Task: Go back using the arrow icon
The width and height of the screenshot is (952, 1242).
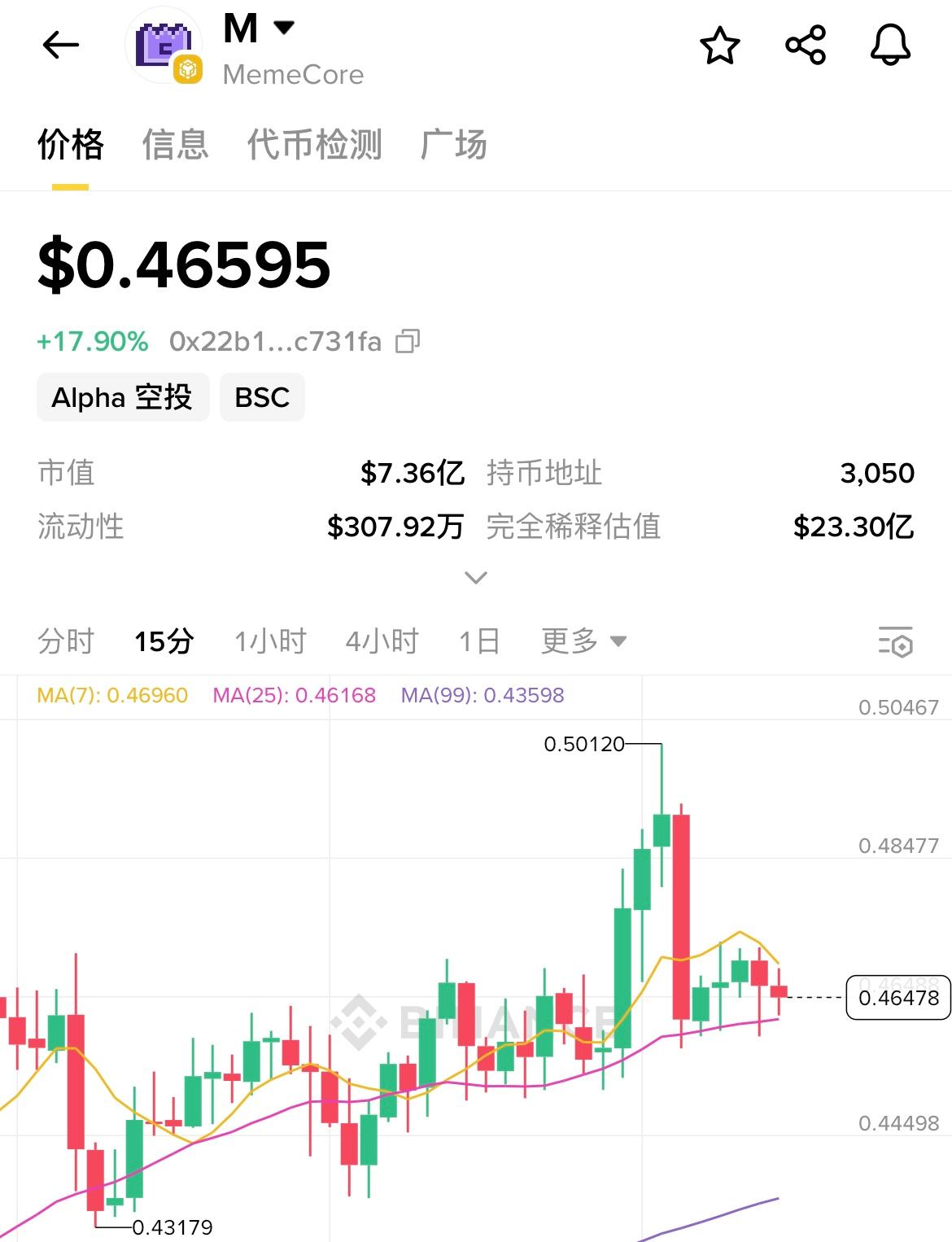Action: point(60,45)
